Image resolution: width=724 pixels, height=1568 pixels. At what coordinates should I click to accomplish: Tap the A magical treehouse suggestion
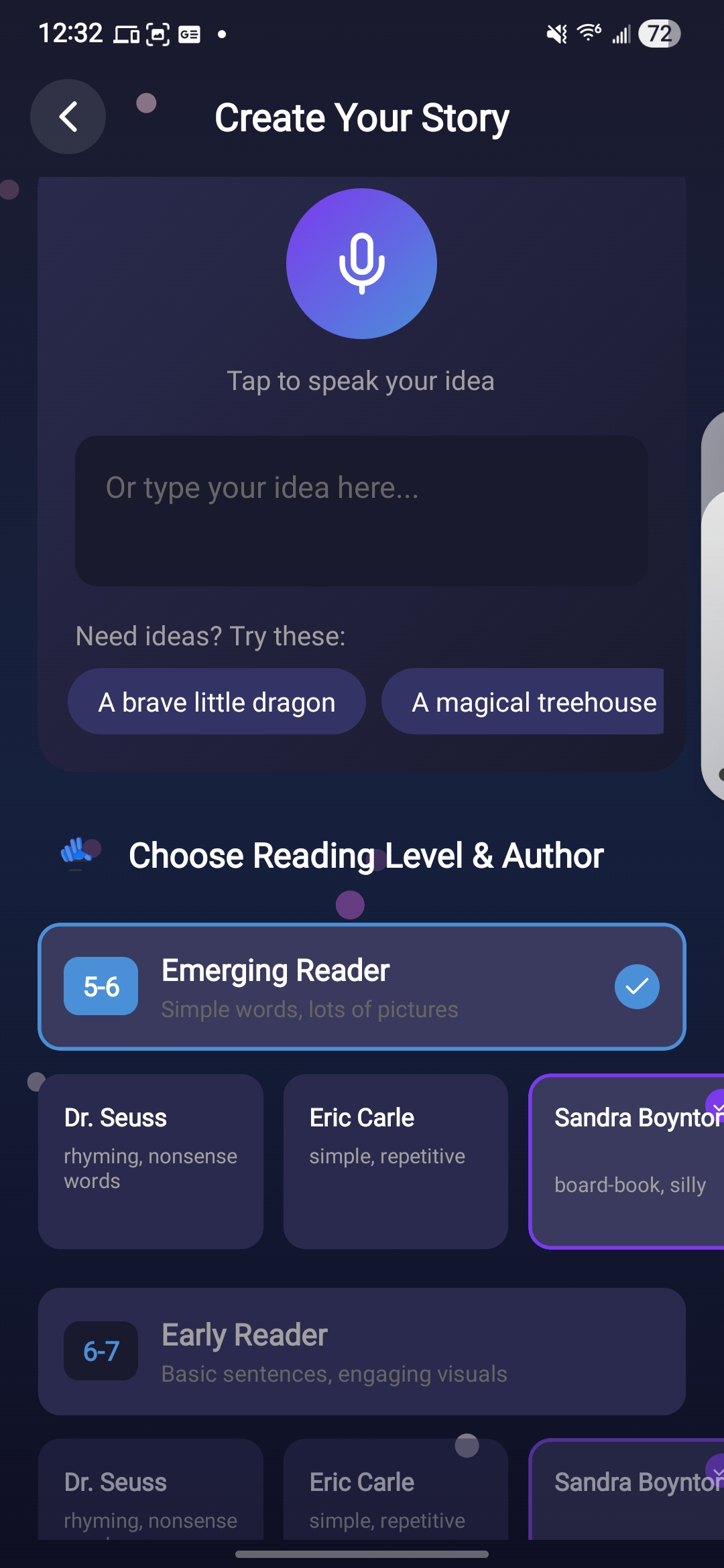click(524, 701)
